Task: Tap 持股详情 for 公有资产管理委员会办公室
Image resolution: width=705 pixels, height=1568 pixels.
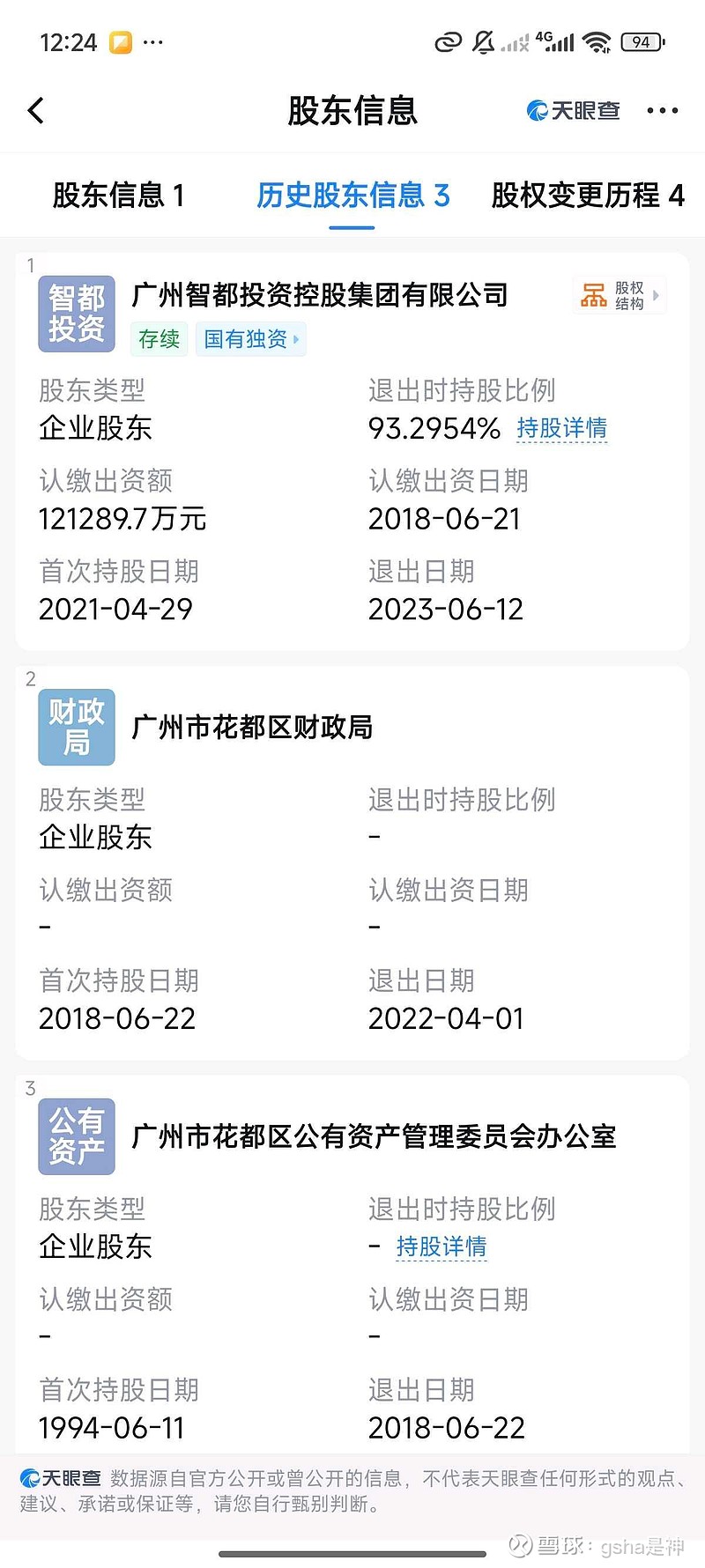Action: coord(442,1246)
